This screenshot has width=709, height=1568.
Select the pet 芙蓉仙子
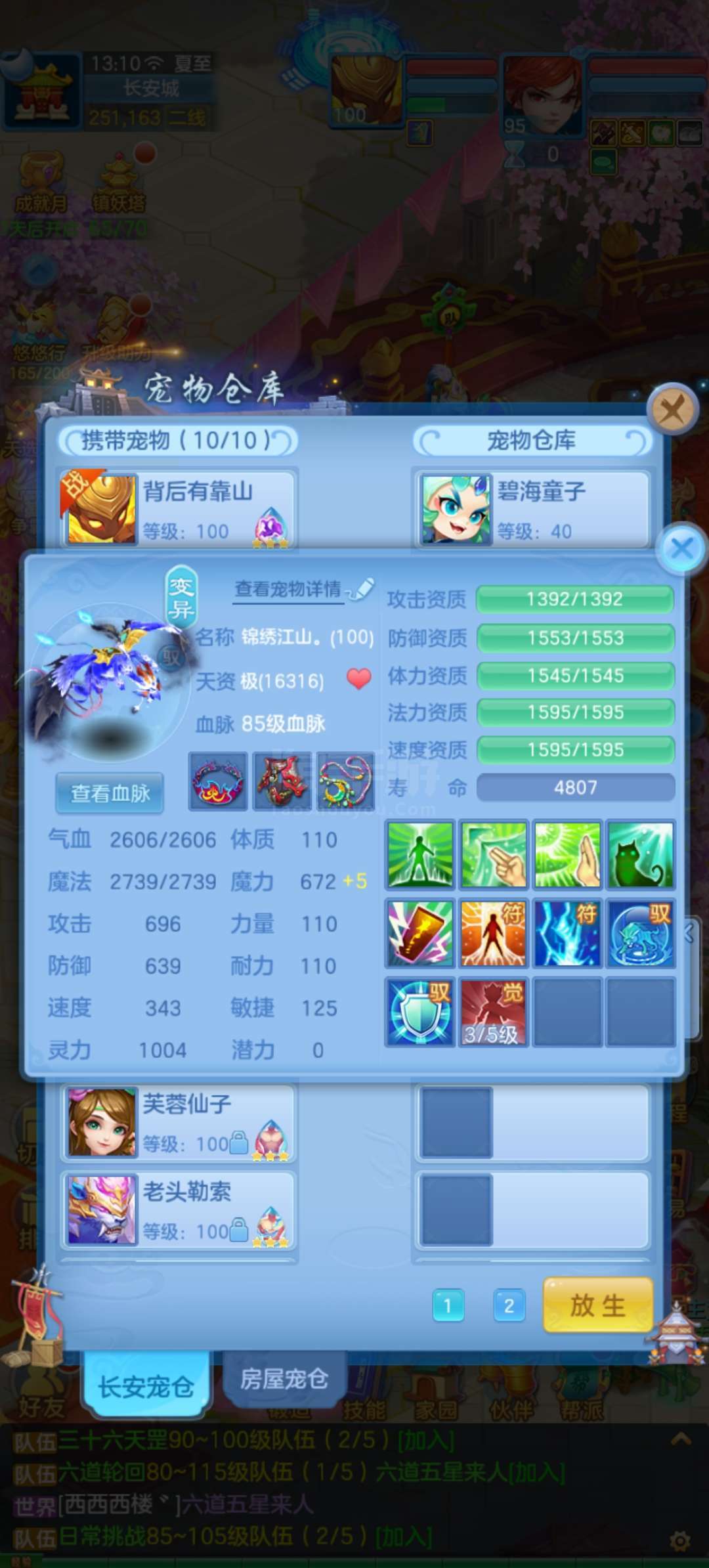click(x=179, y=1123)
